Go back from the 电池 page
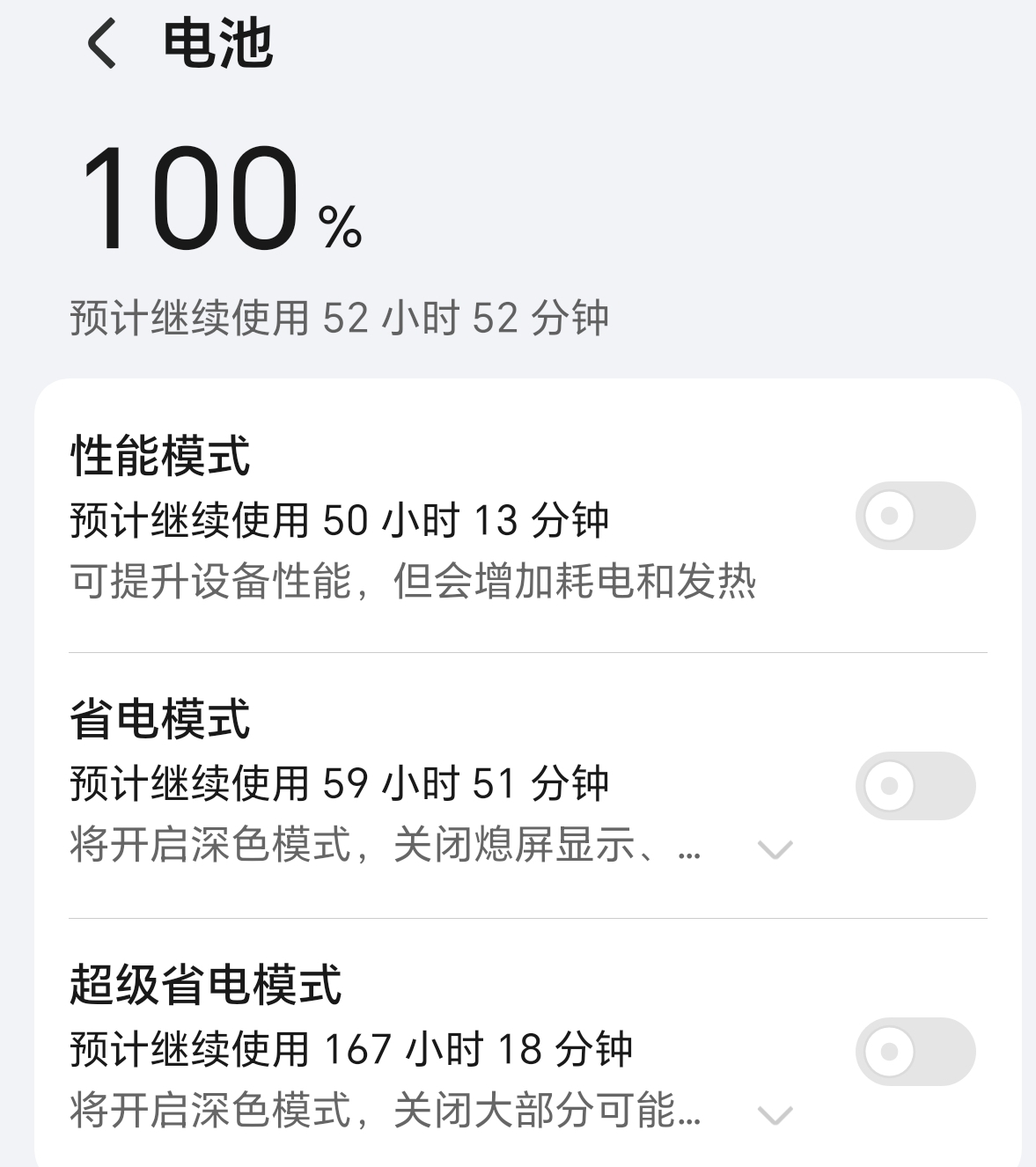The image size is (1036, 1167). [x=102, y=44]
